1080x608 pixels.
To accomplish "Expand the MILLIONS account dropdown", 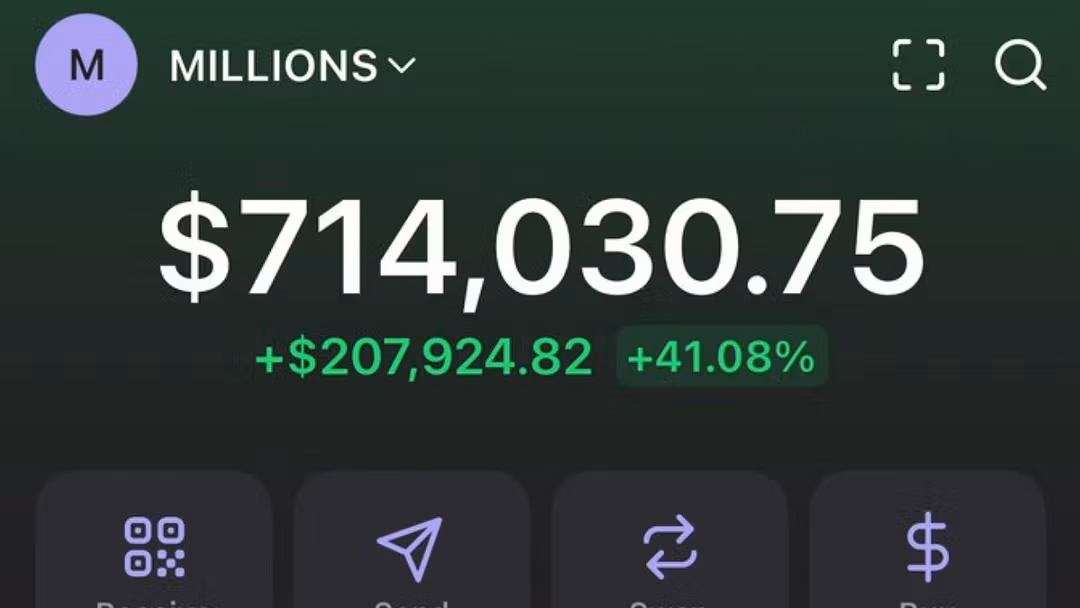I will pyautogui.click(x=292, y=67).
